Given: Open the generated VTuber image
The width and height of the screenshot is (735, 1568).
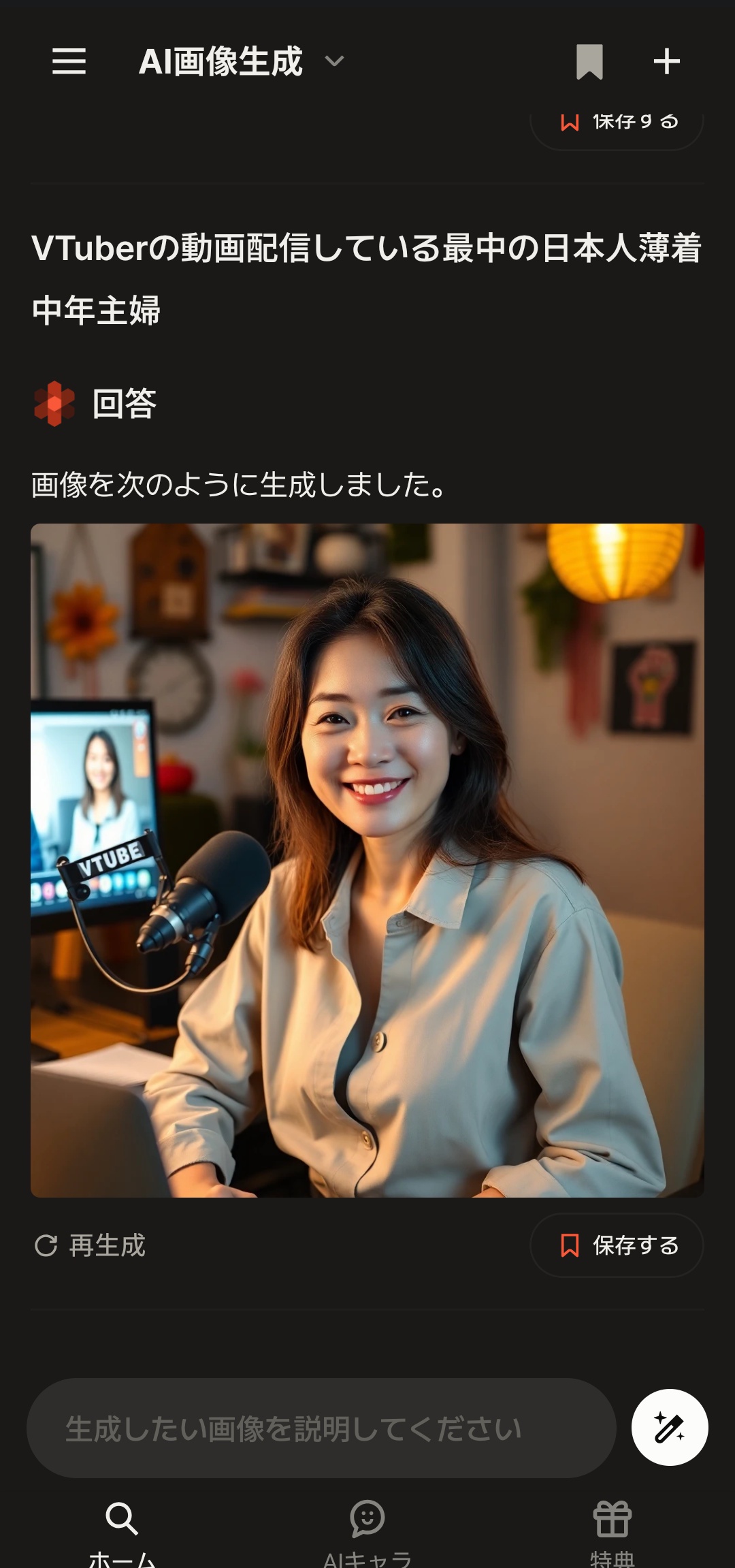Looking at the screenshot, I should (x=367, y=860).
